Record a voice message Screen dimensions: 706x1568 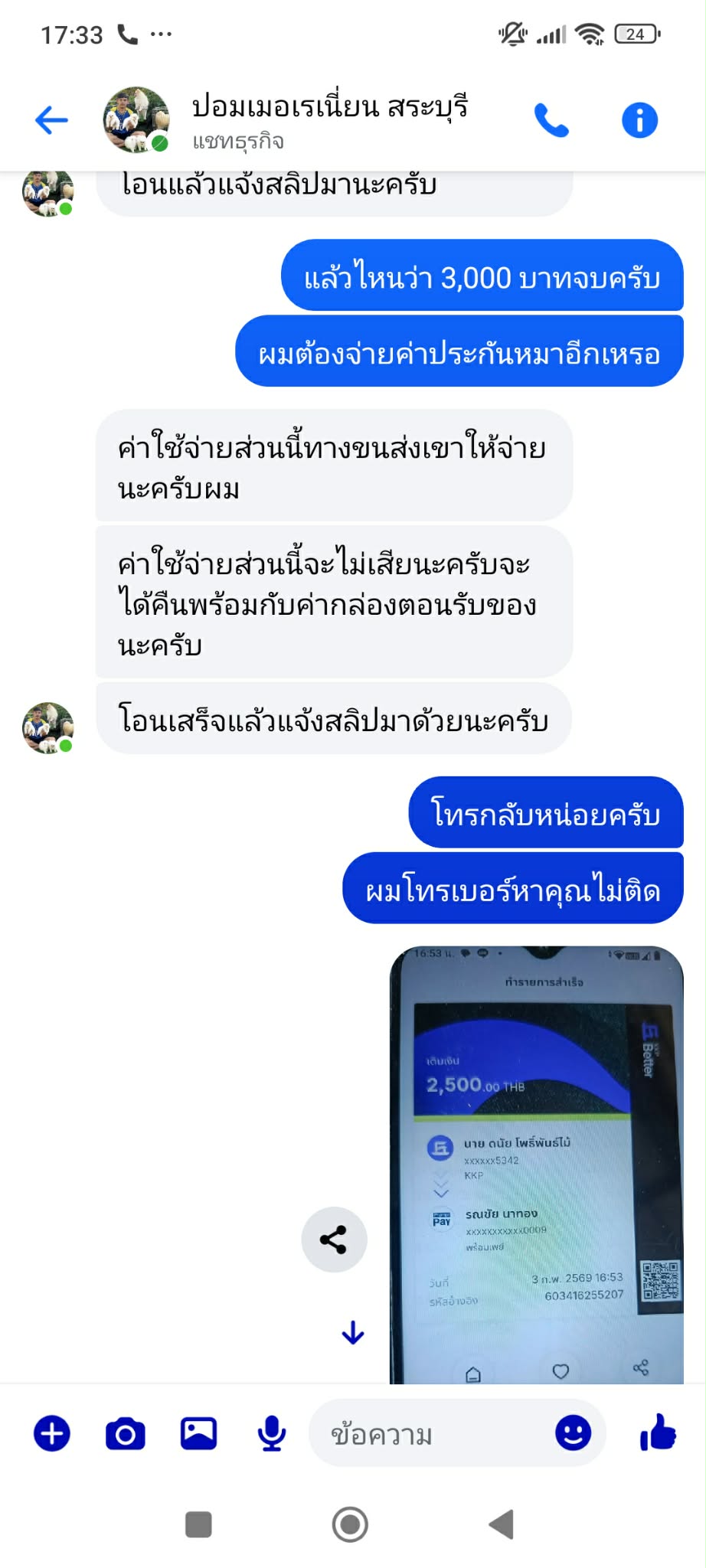tap(272, 1433)
